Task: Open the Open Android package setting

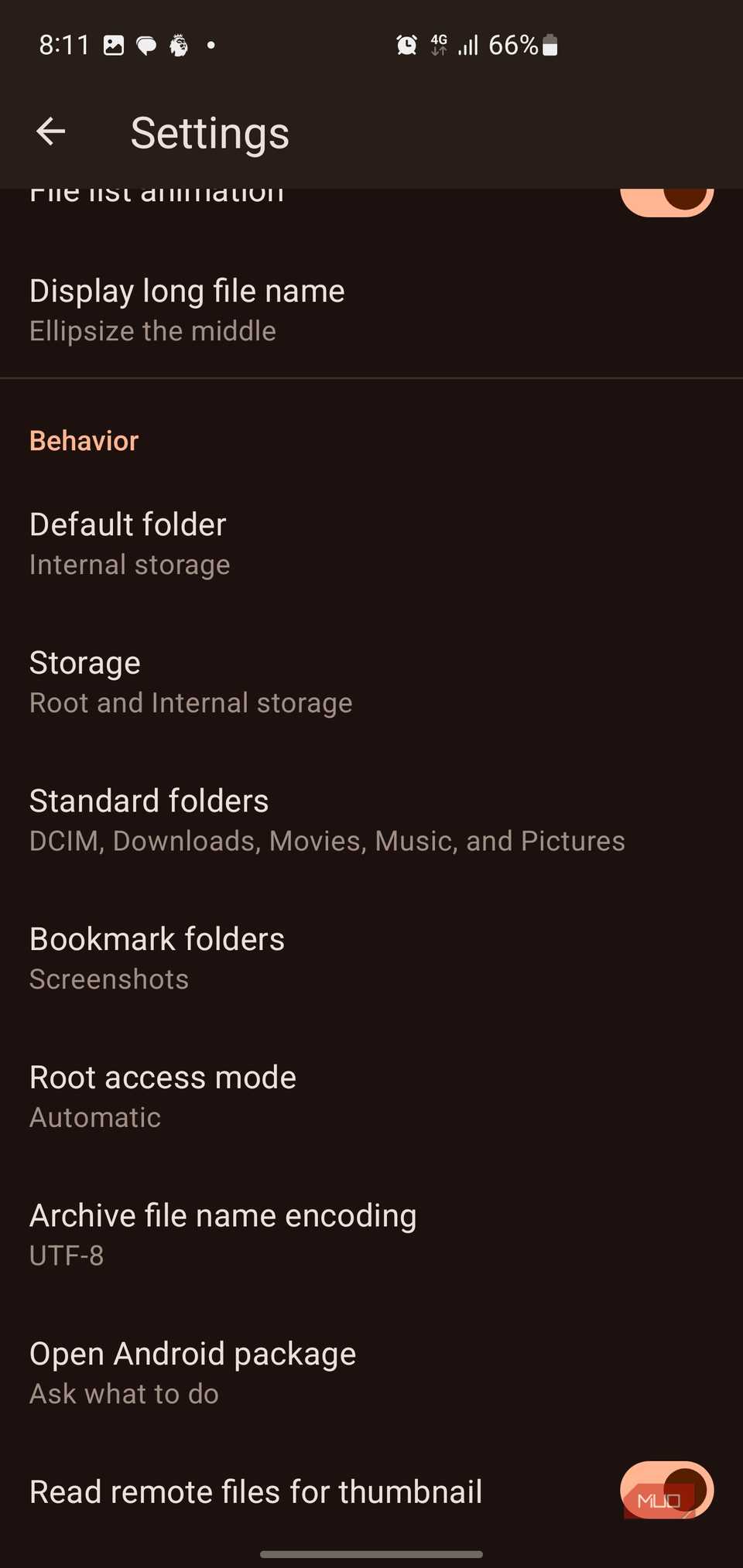Action: click(x=193, y=1372)
